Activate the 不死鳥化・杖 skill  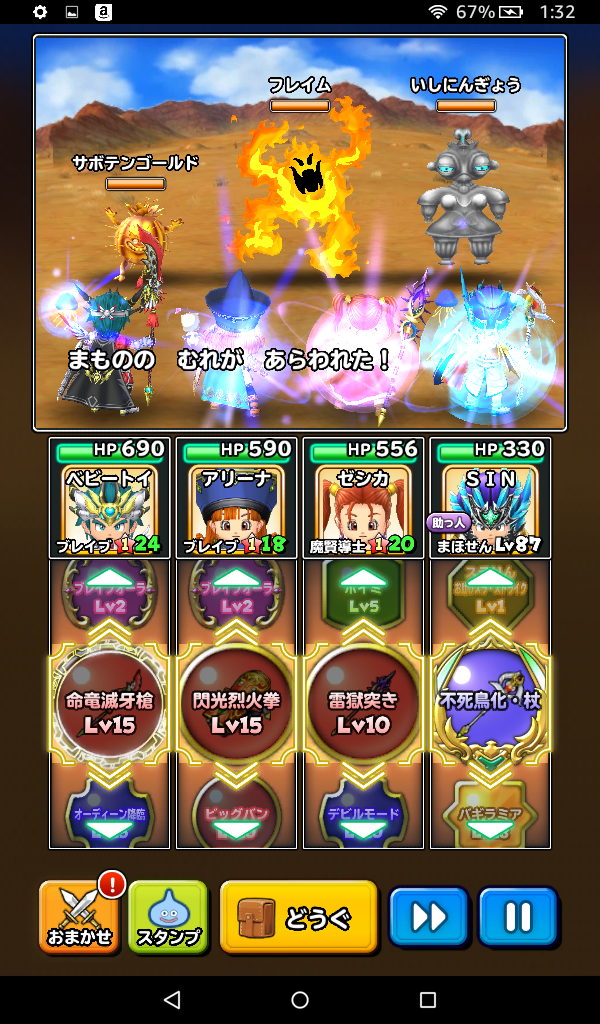point(490,702)
